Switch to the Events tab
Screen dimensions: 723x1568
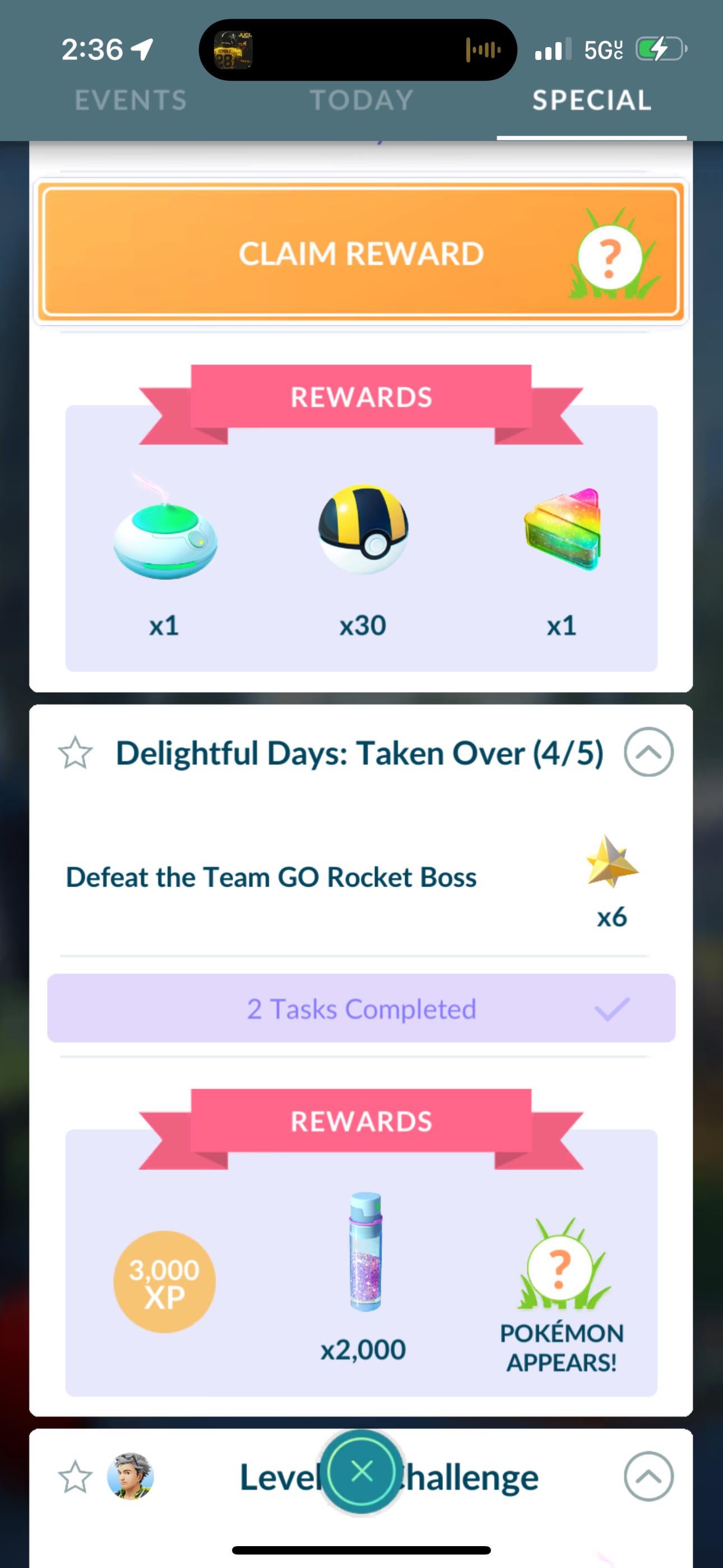tap(130, 100)
